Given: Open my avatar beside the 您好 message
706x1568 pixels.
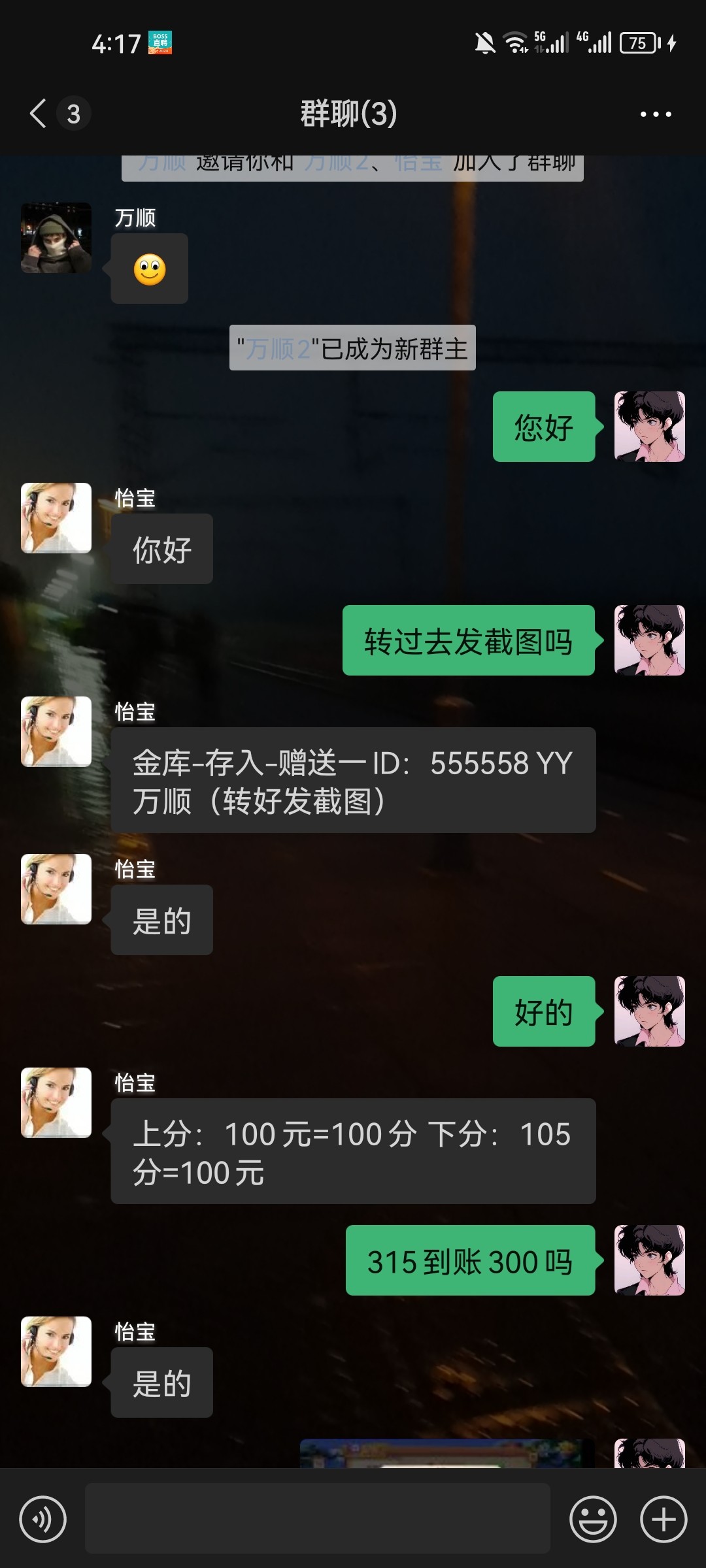Looking at the screenshot, I should point(650,427).
